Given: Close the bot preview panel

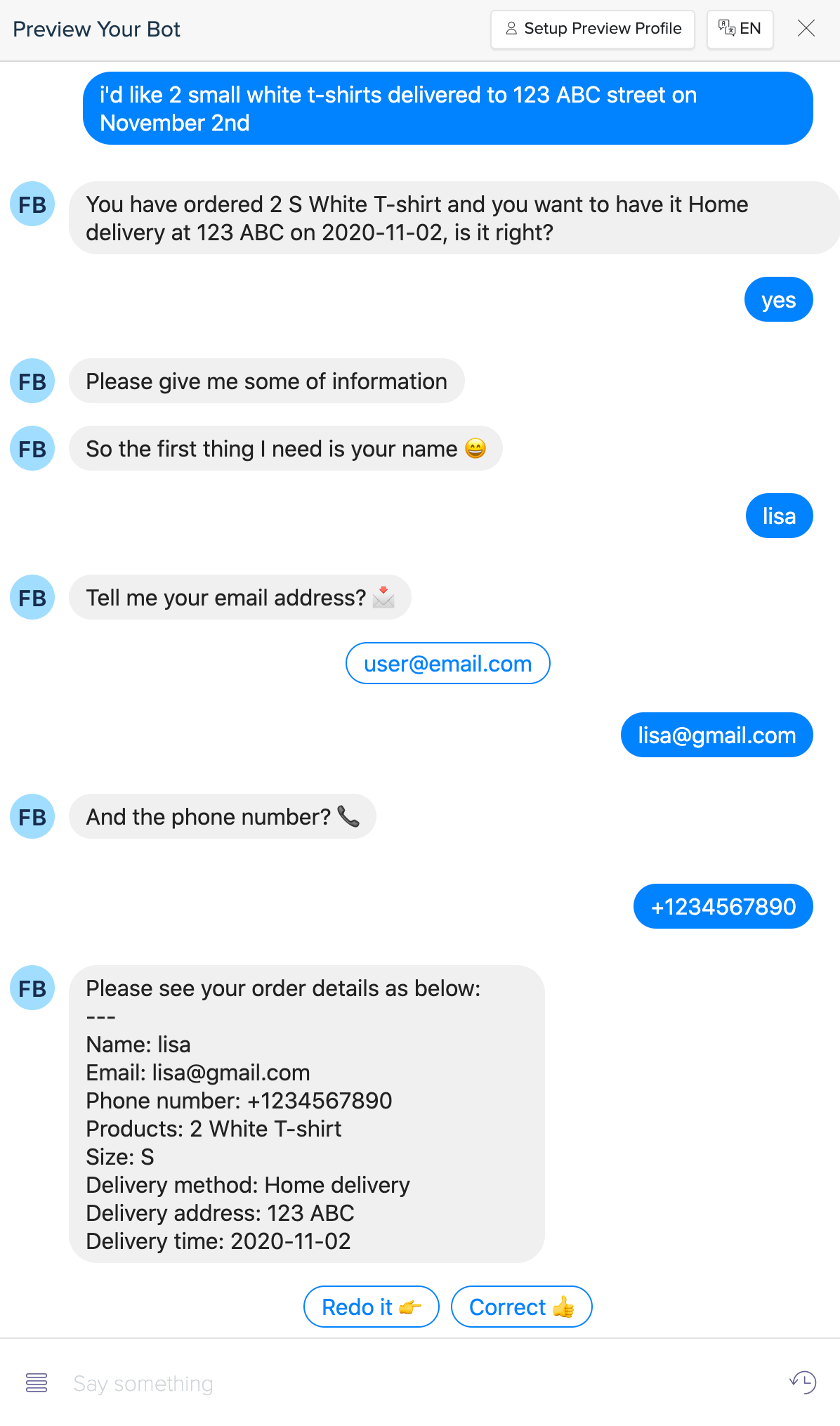Looking at the screenshot, I should (806, 28).
